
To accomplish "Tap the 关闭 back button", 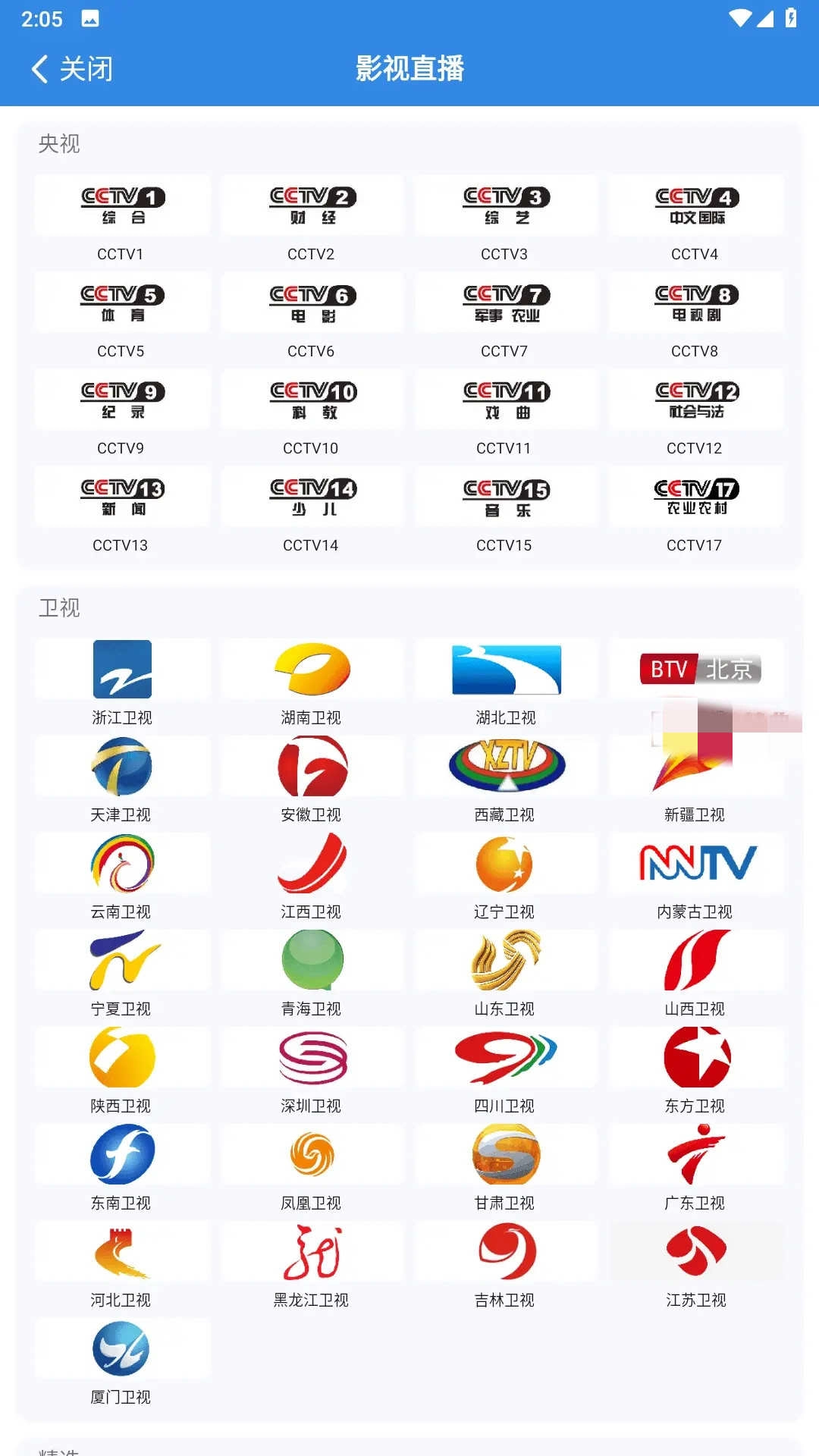I will coord(73,68).
